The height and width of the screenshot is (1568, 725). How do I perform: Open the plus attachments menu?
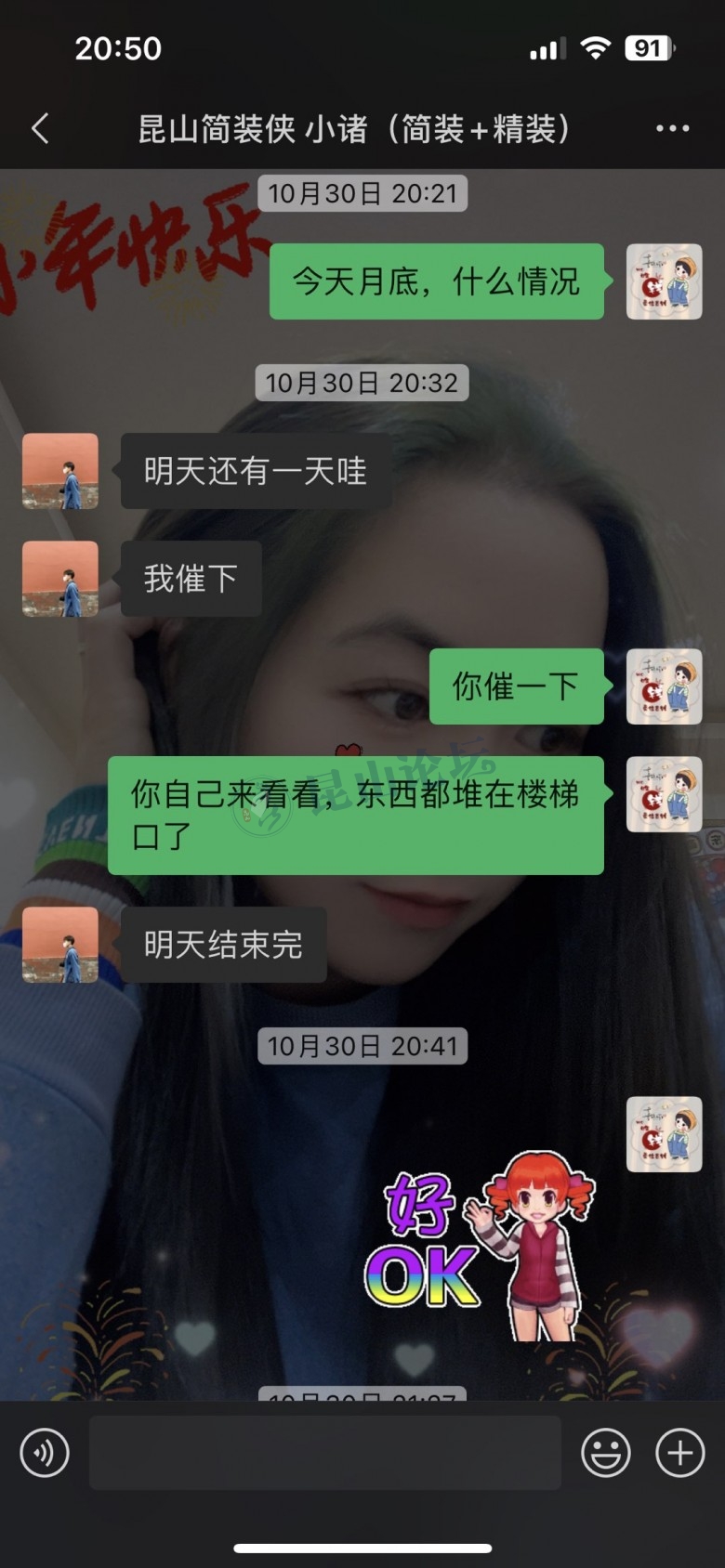(x=680, y=1453)
